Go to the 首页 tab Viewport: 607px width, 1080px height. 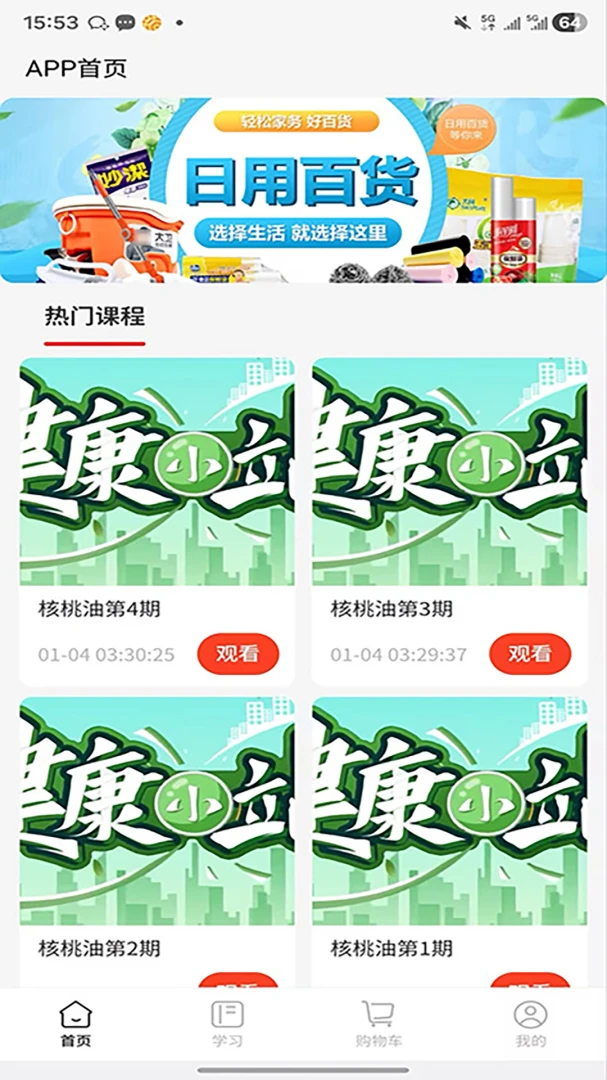pos(76,1024)
